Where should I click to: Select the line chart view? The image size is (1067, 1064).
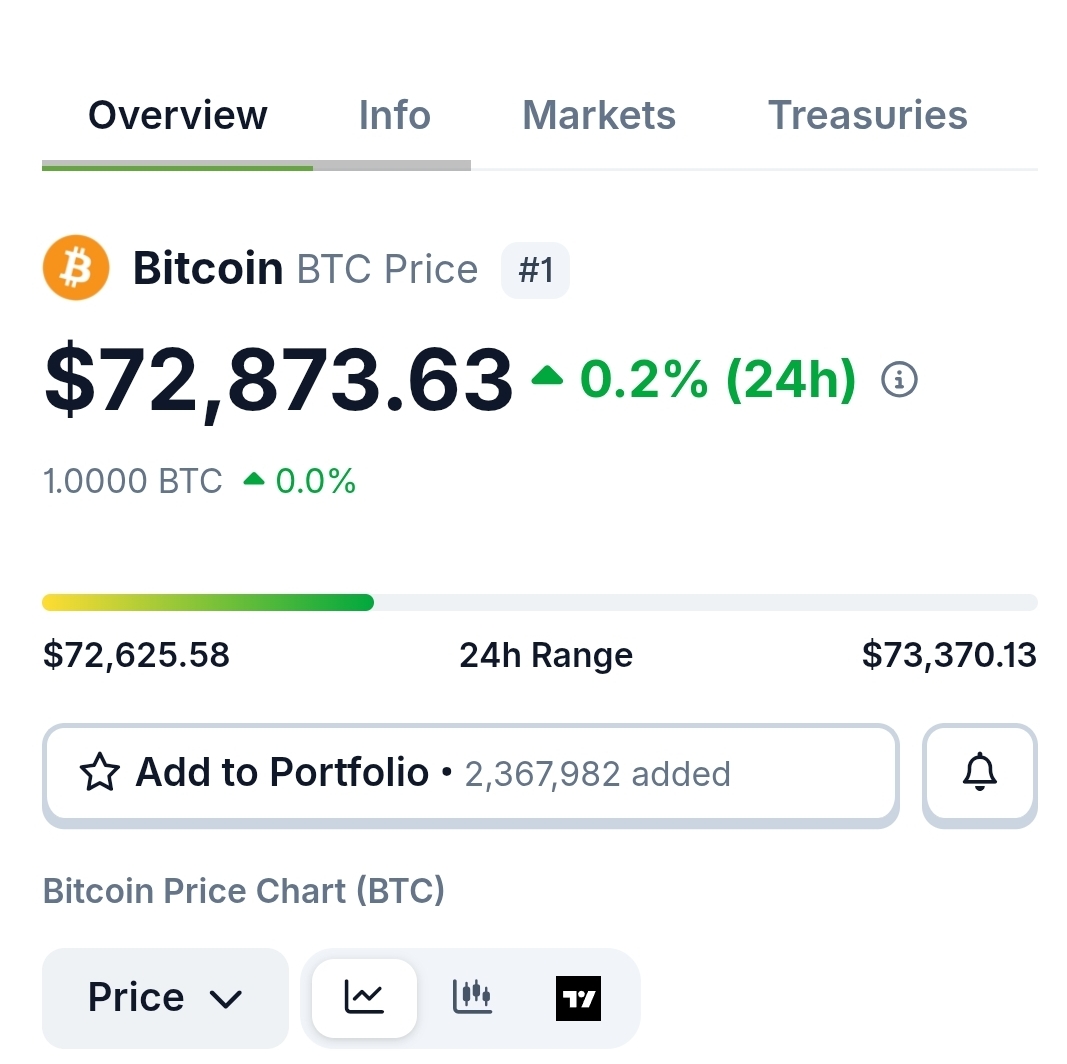tap(364, 997)
